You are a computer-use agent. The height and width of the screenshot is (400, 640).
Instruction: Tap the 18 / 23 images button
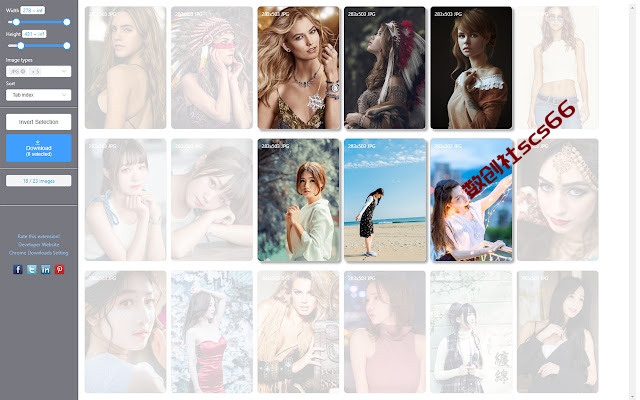coord(38,181)
